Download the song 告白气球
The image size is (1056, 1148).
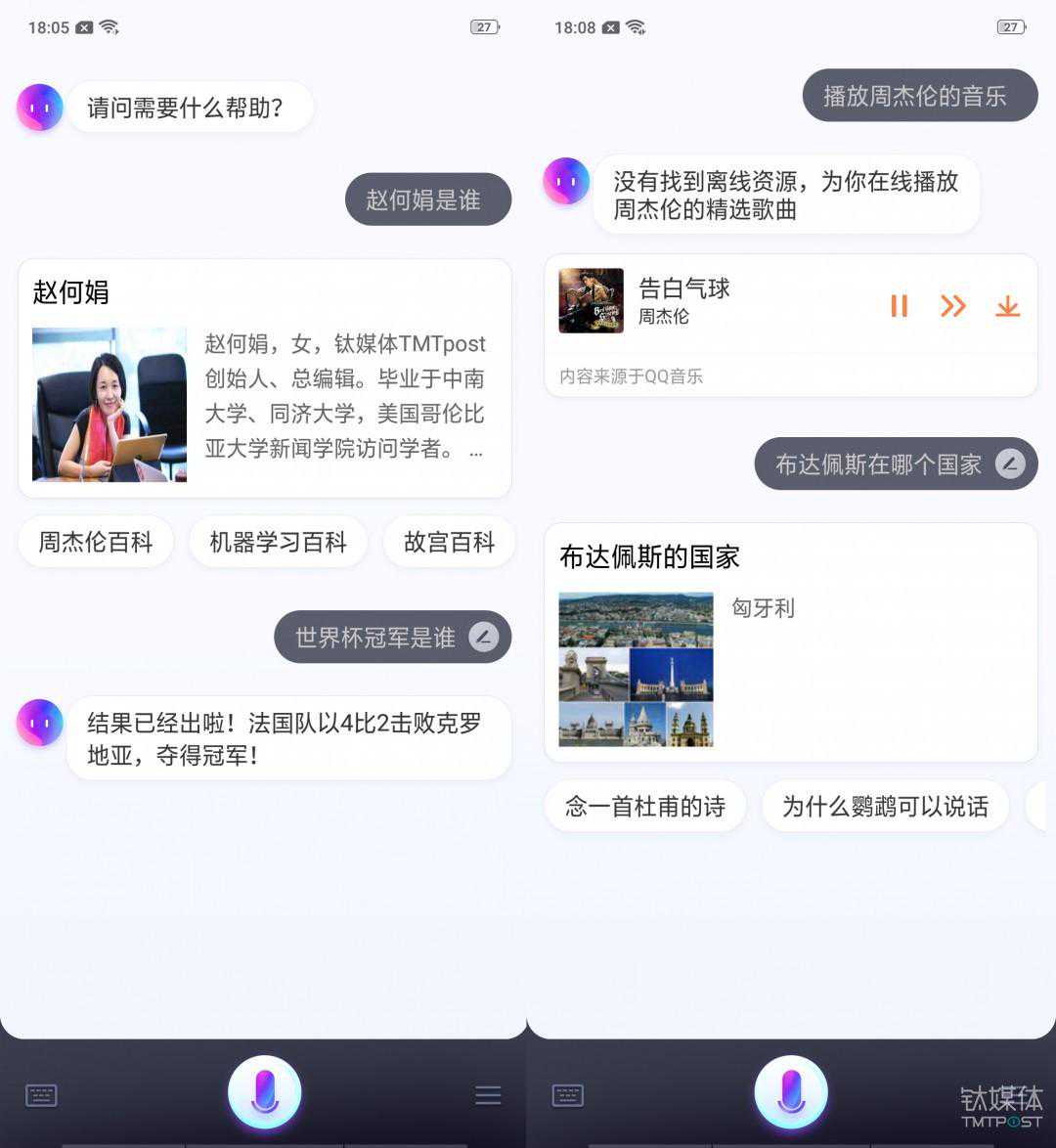[x=1007, y=307]
